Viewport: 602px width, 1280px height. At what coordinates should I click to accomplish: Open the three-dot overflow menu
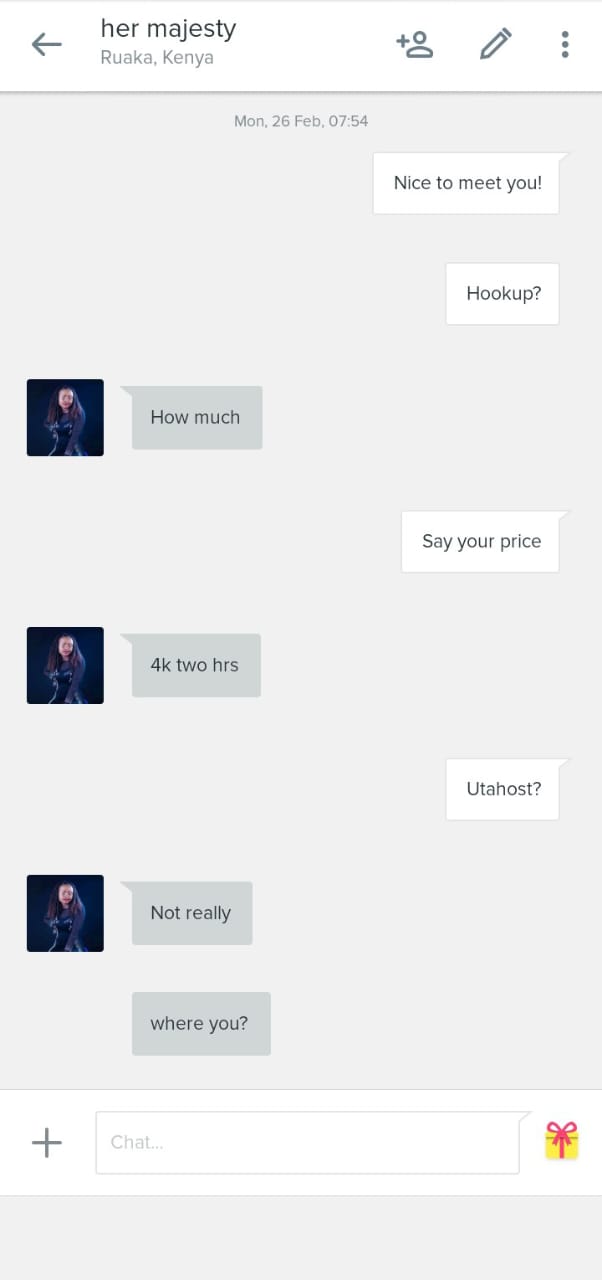565,44
